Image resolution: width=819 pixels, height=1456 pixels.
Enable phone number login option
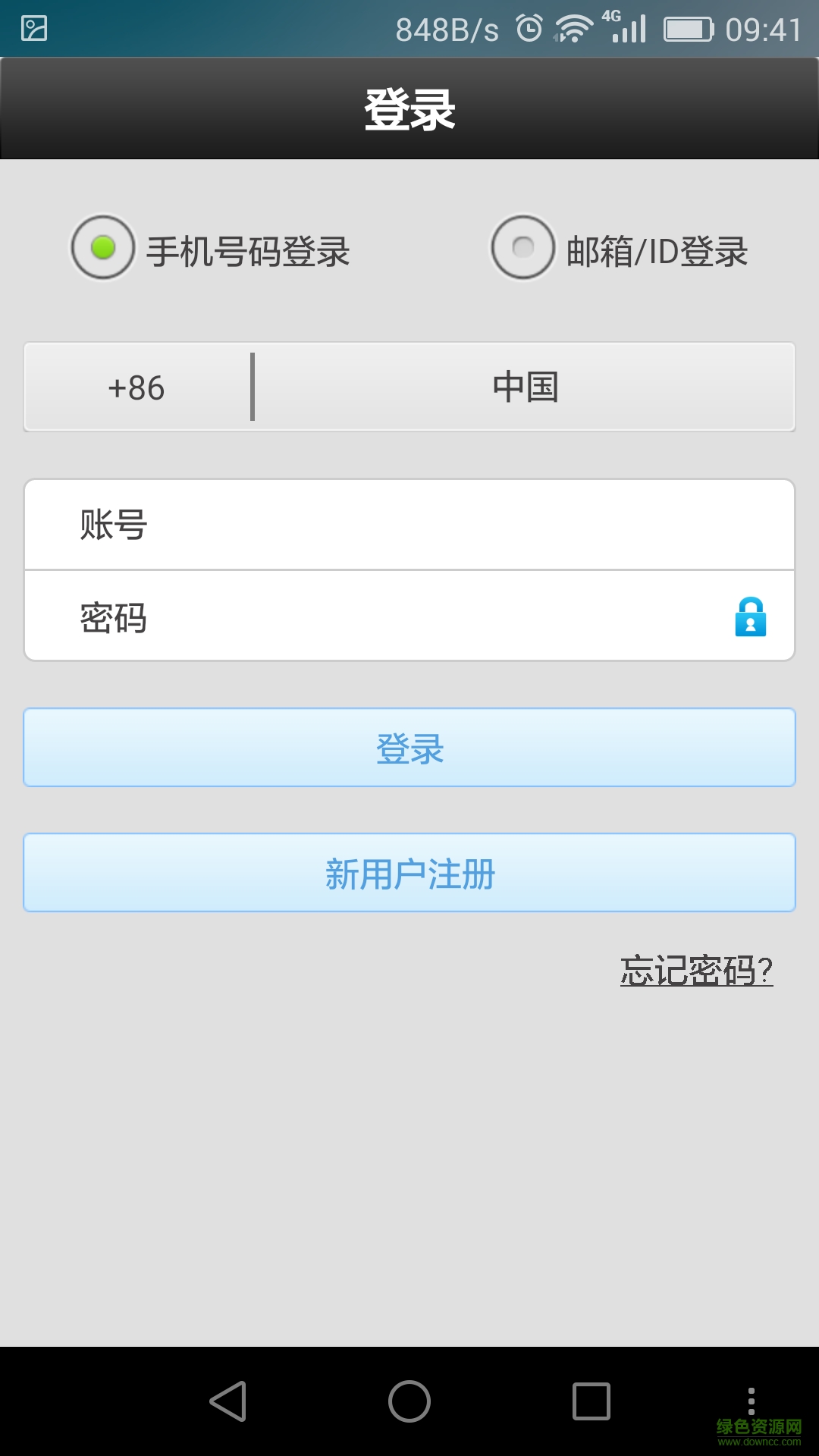(103, 248)
